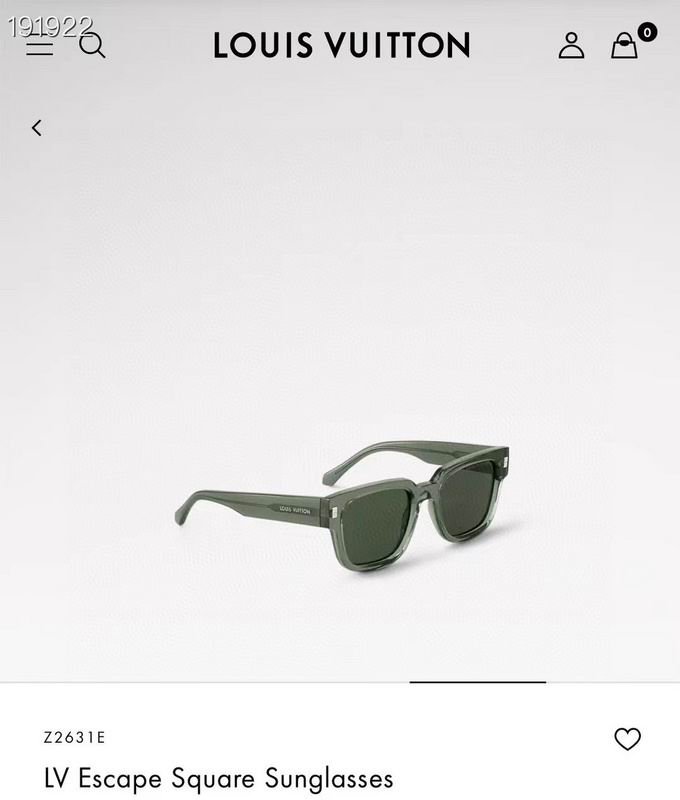Go back with the chevron arrow

pyautogui.click(x=37, y=128)
